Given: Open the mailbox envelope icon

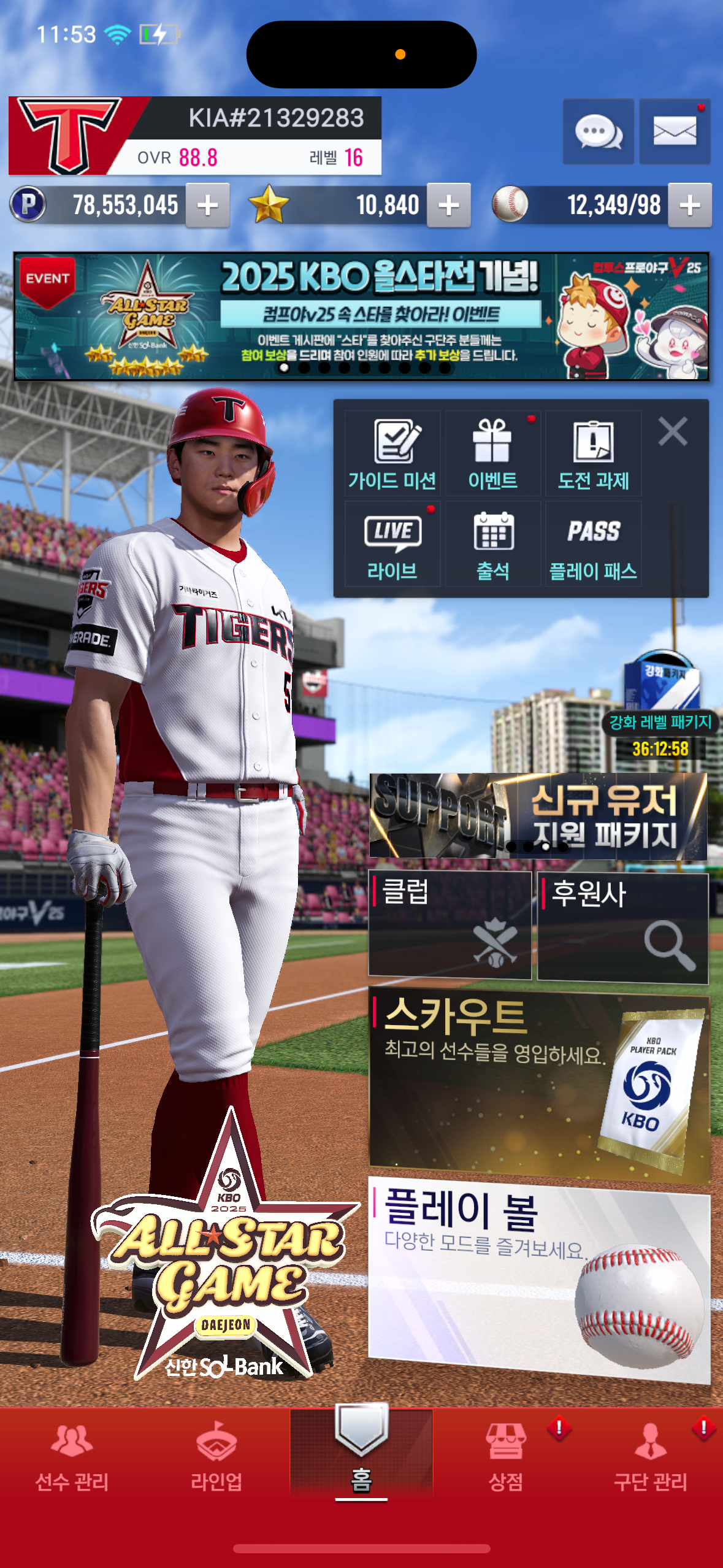Looking at the screenshot, I should [675, 131].
